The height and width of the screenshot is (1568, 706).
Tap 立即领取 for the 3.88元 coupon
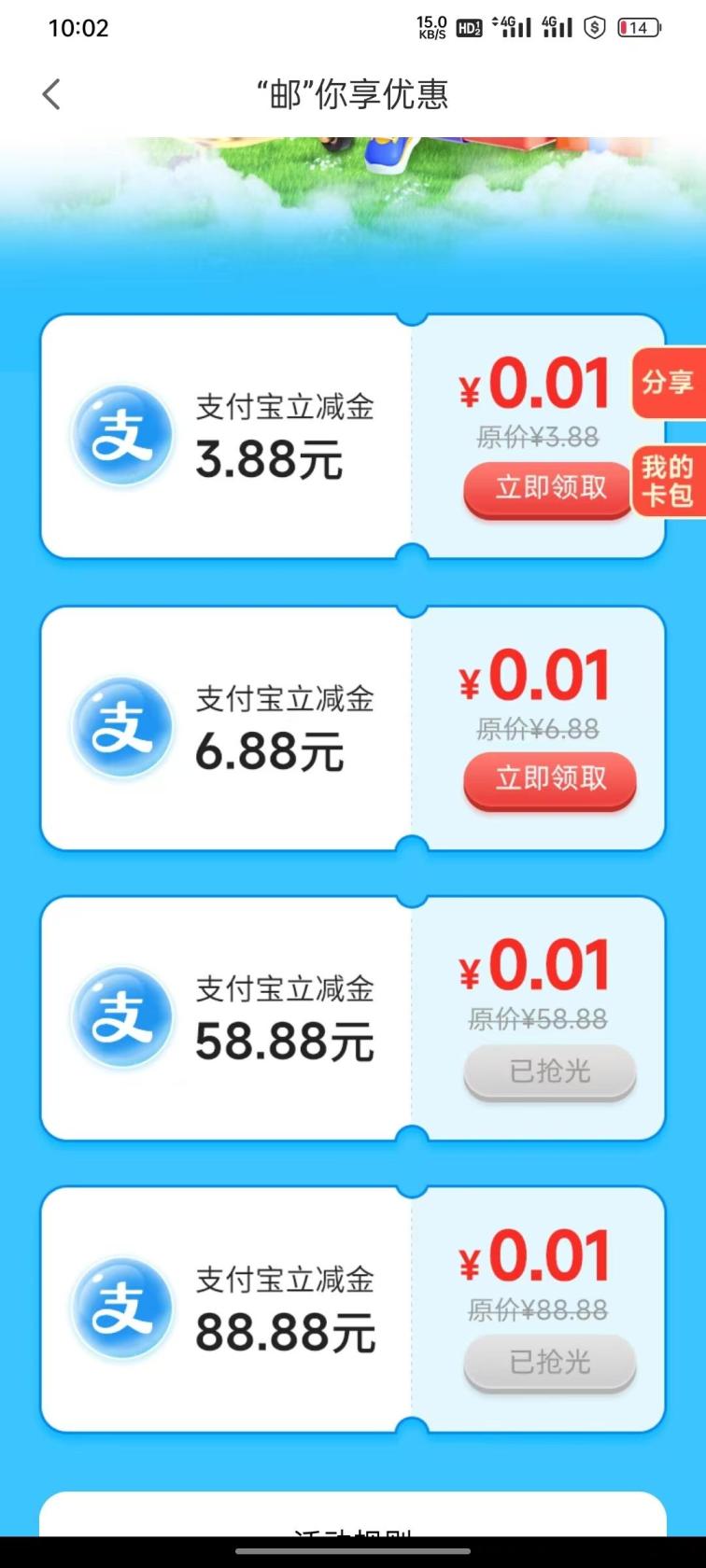549,487
